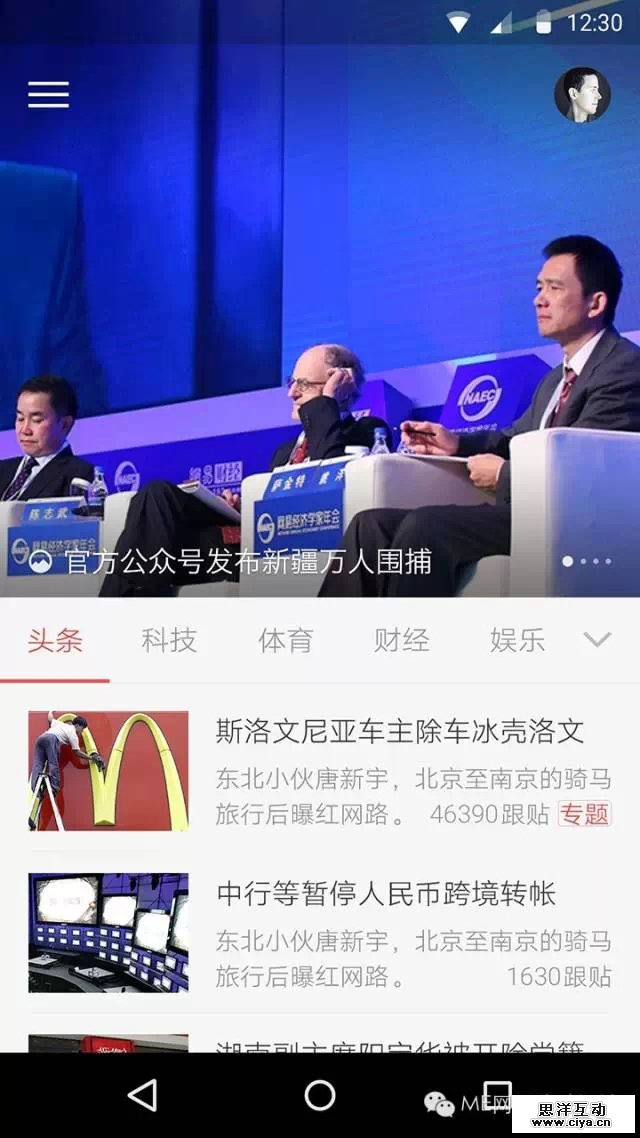Switch to the 头条 tab

[55, 641]
